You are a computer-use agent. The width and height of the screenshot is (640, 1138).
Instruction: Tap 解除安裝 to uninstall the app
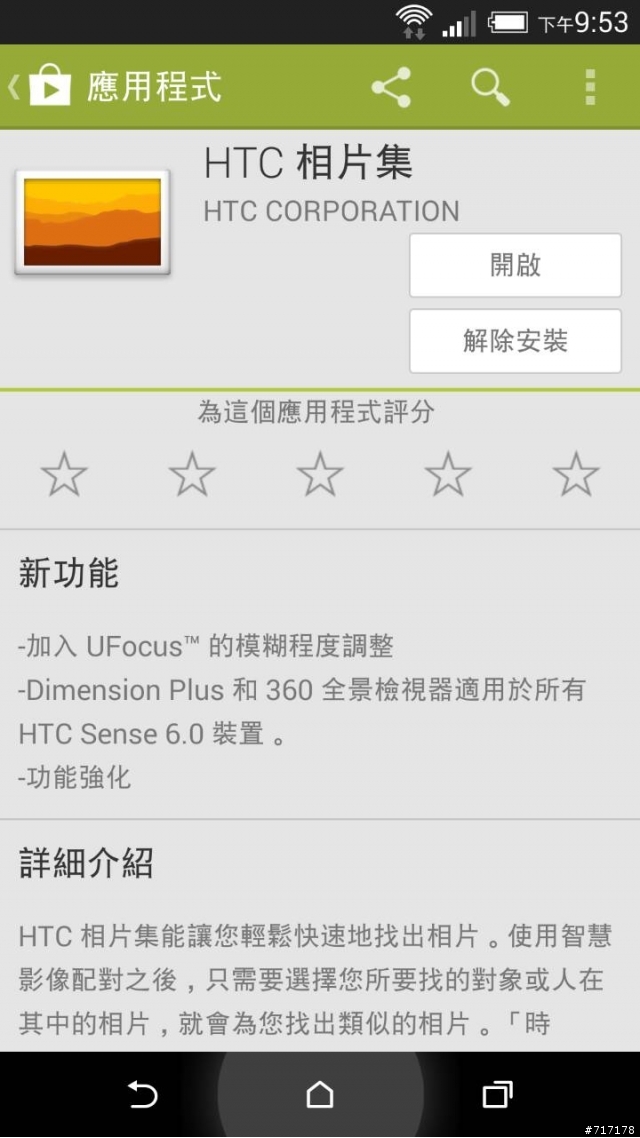[x=515, y=341]
